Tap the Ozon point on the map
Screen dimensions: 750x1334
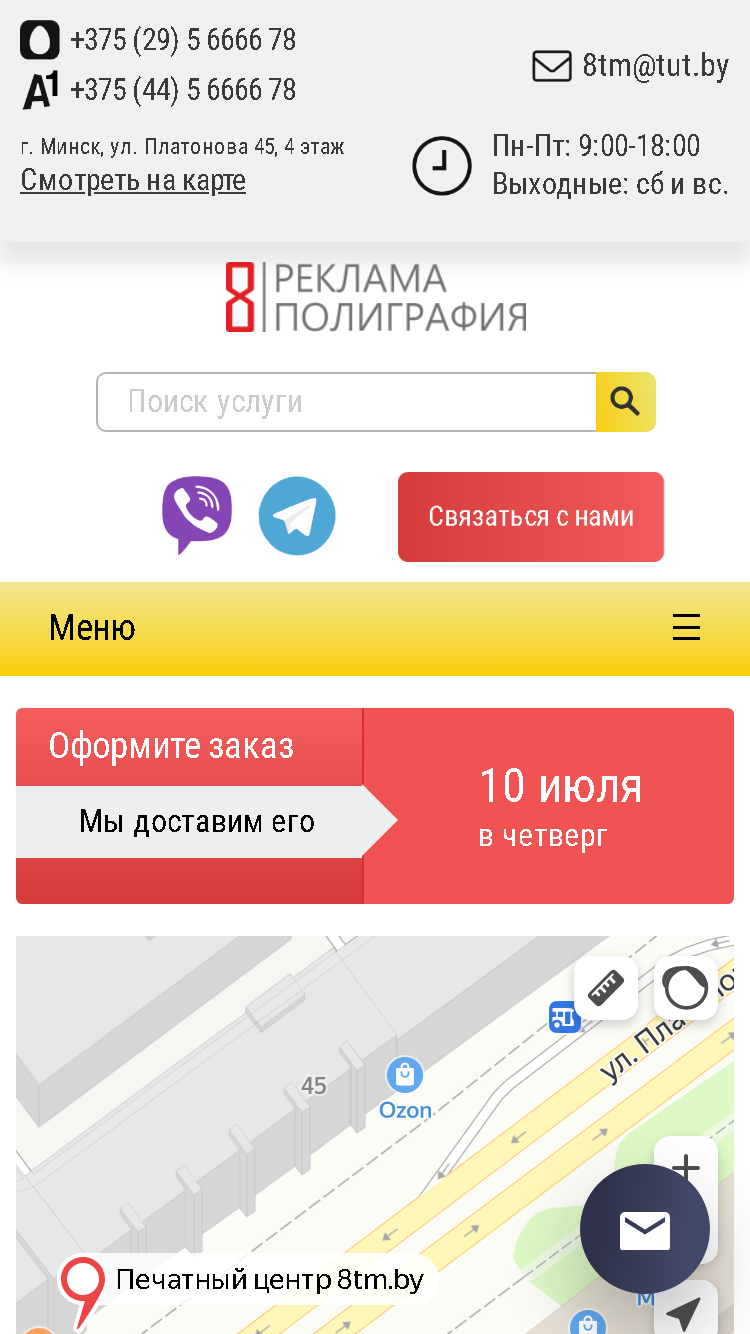click(405, 1089)
